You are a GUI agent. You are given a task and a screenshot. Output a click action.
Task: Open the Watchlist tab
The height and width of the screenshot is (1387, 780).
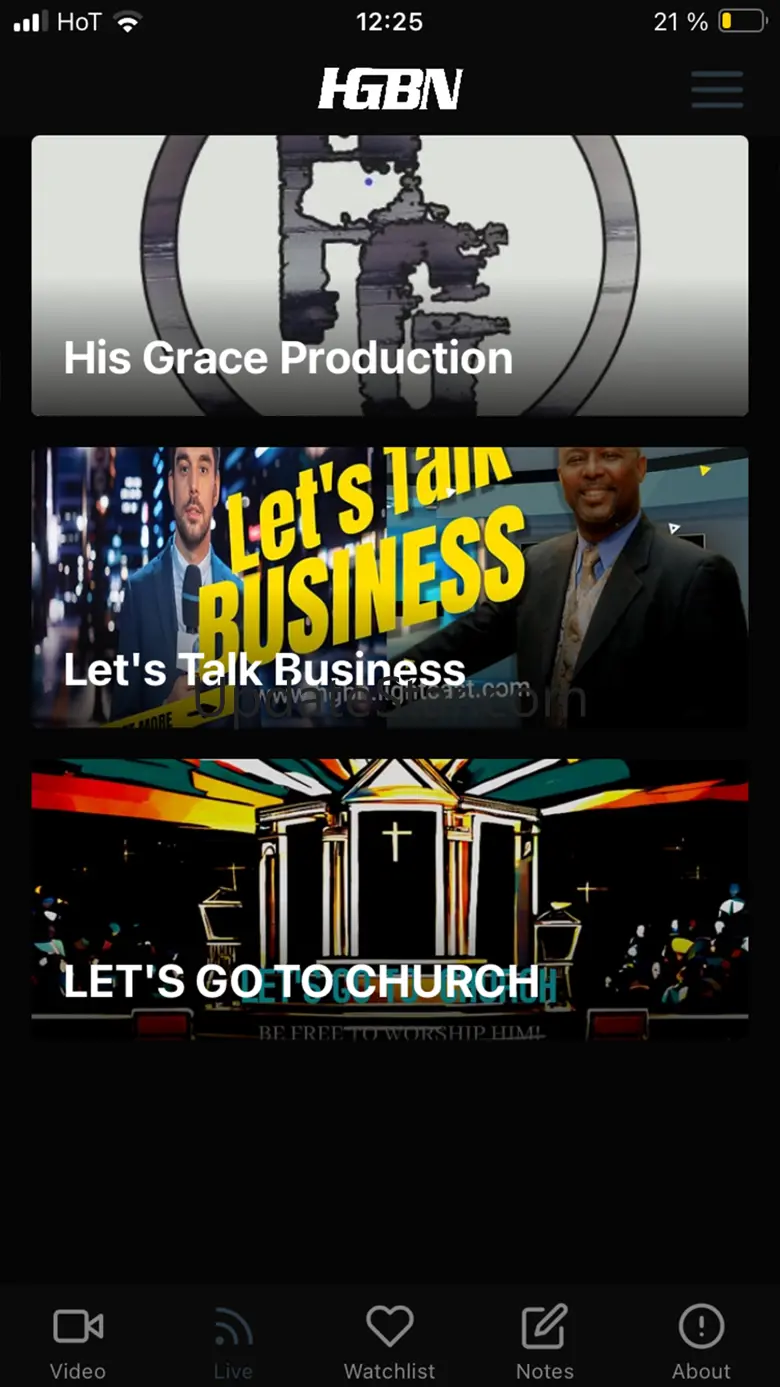click(389, 1341)
